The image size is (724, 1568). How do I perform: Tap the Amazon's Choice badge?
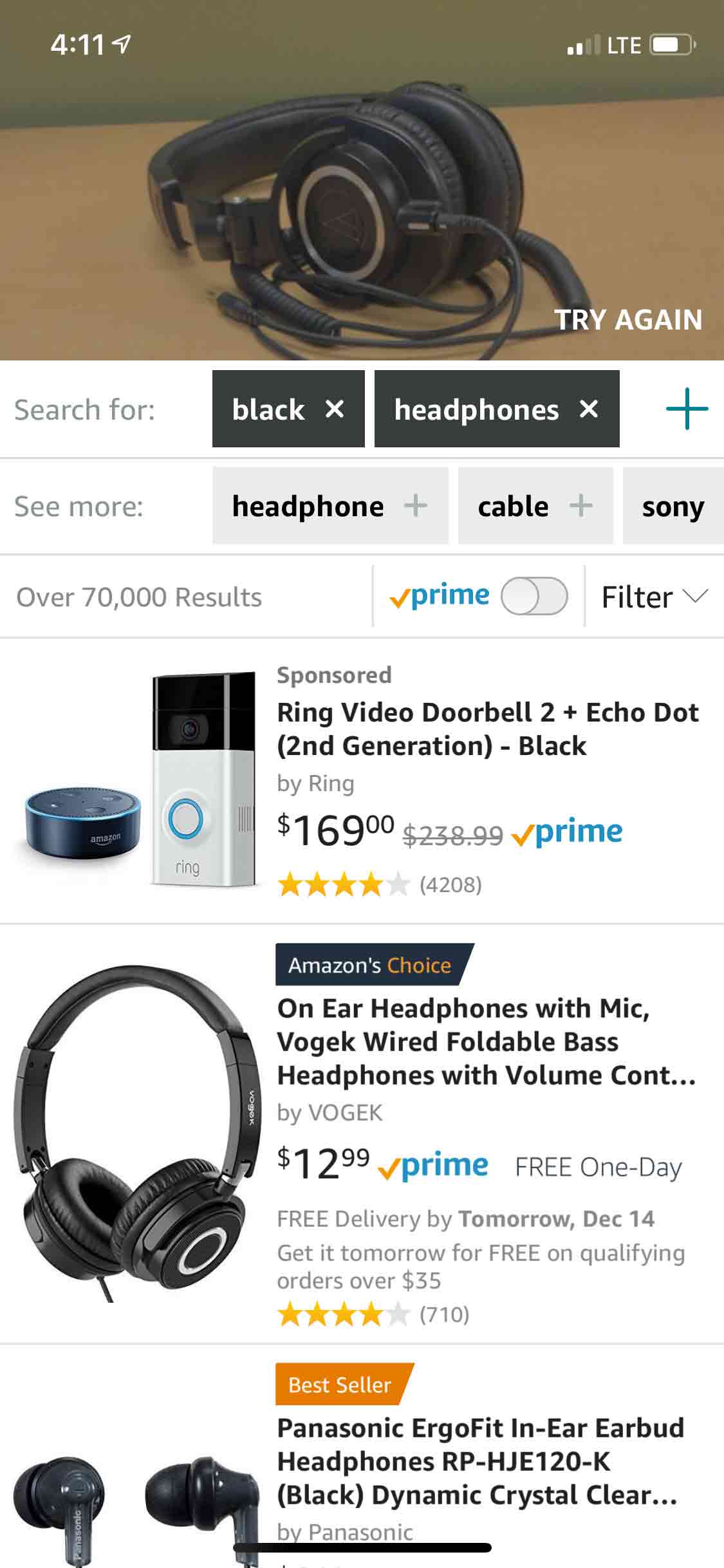click(369, 965)
